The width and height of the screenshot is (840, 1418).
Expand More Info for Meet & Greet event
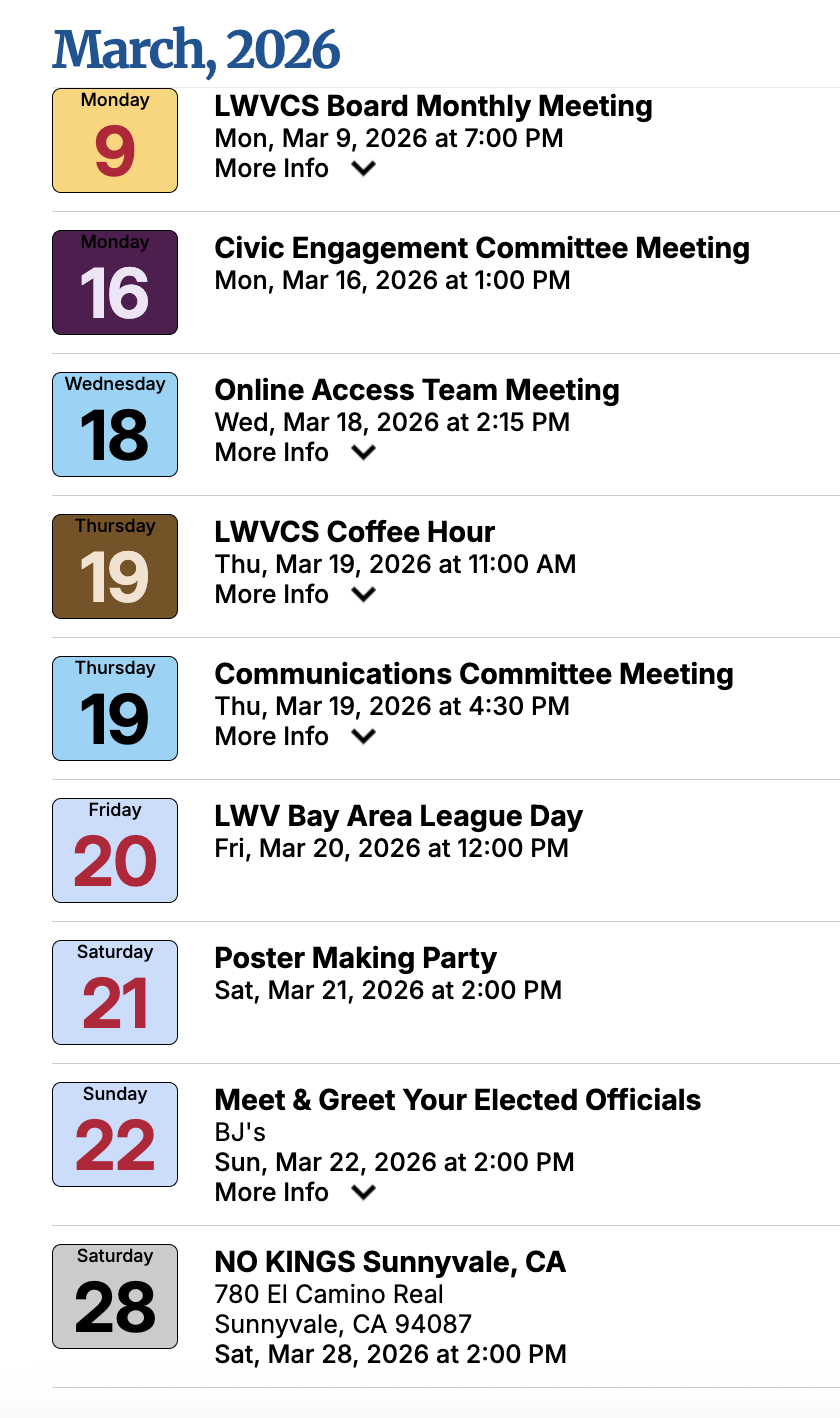295,1192
